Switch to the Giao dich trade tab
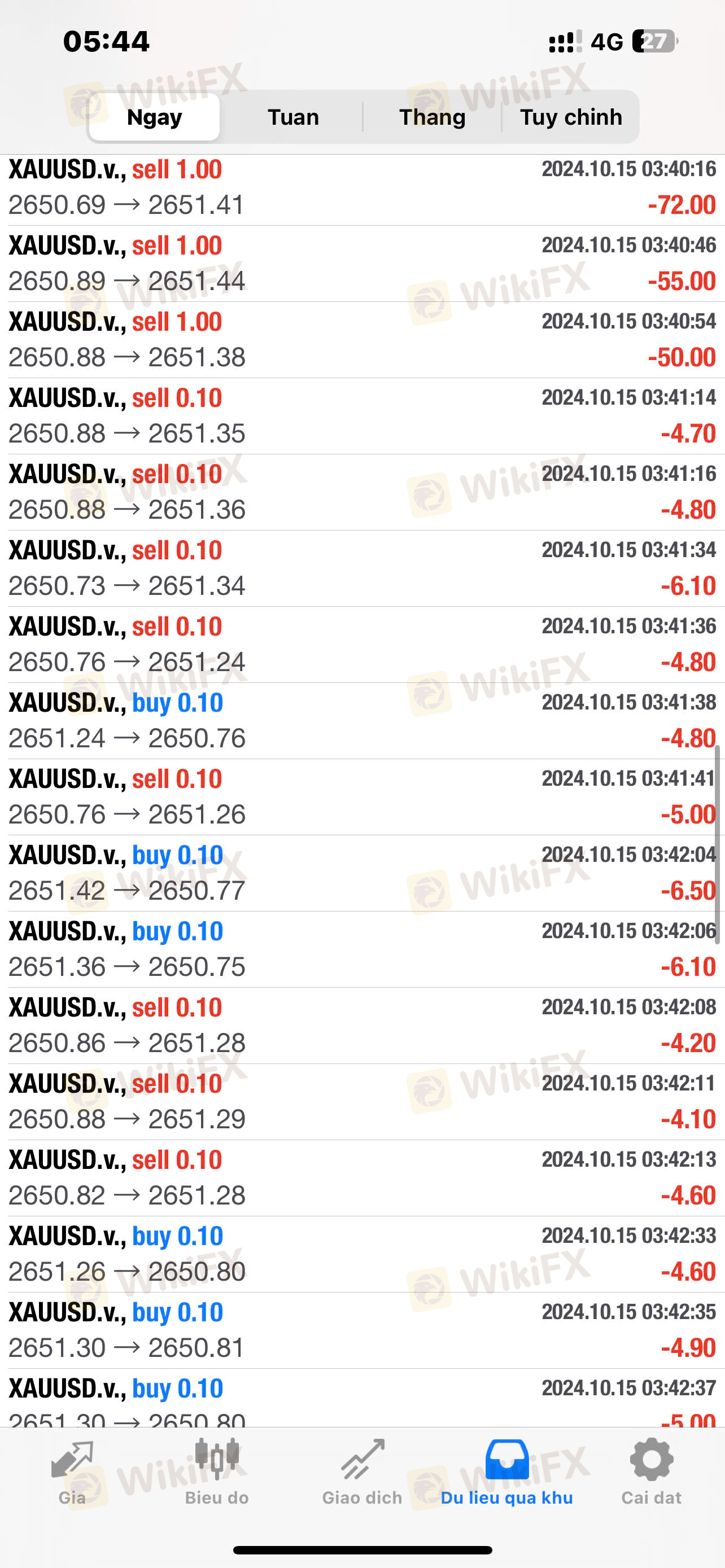Screen dimensions: 725x1568 (362, 1472)
